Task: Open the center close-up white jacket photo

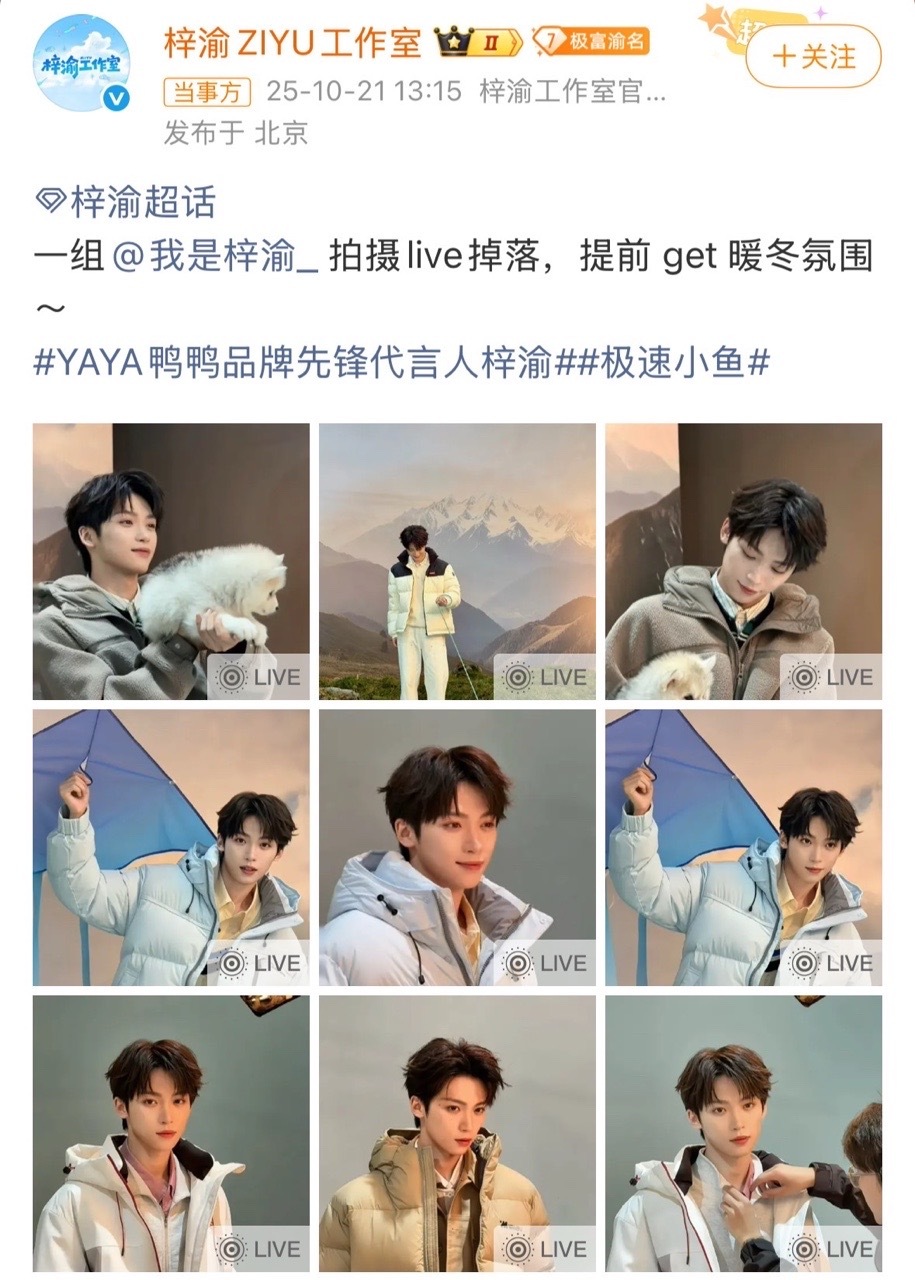Action: (457, 847)
